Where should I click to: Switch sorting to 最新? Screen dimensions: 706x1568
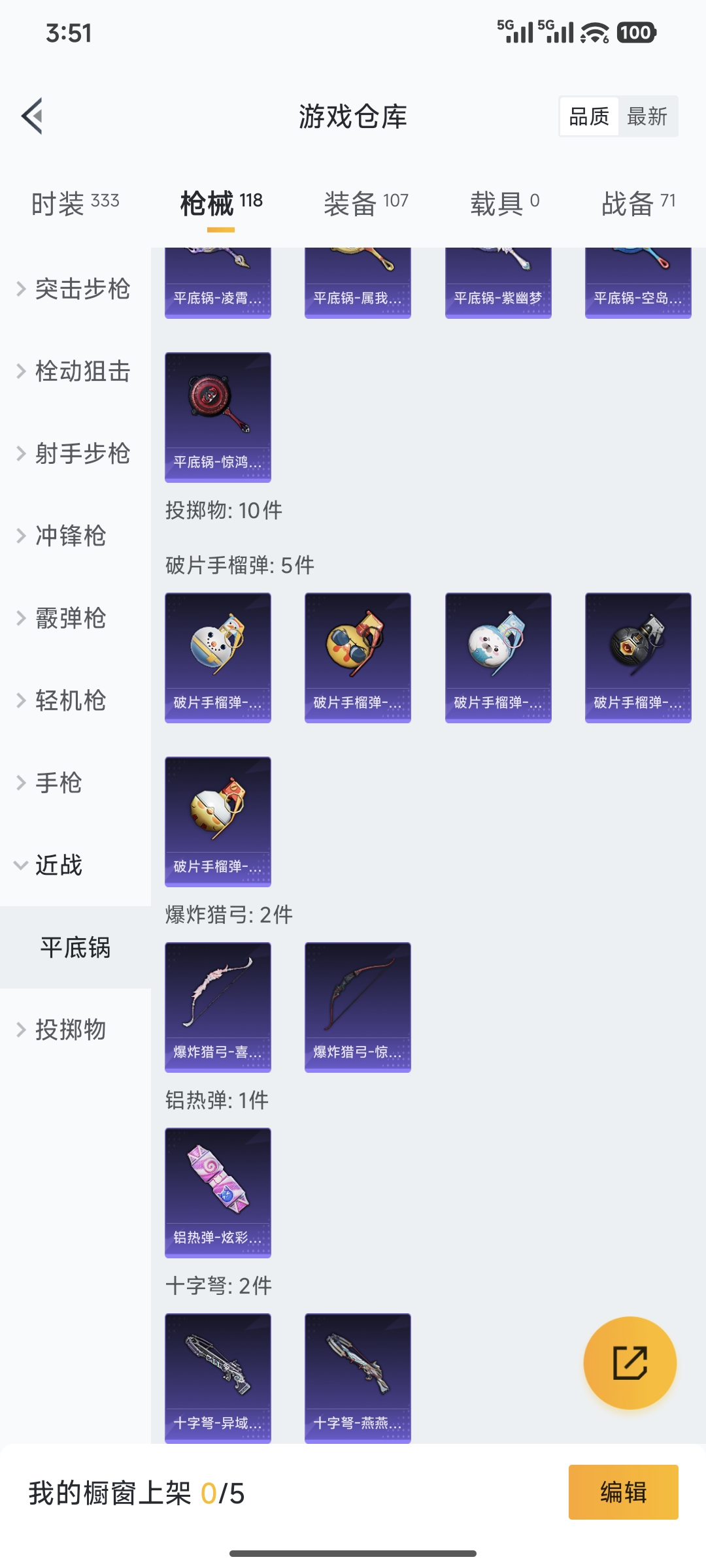tap(647, 116)
